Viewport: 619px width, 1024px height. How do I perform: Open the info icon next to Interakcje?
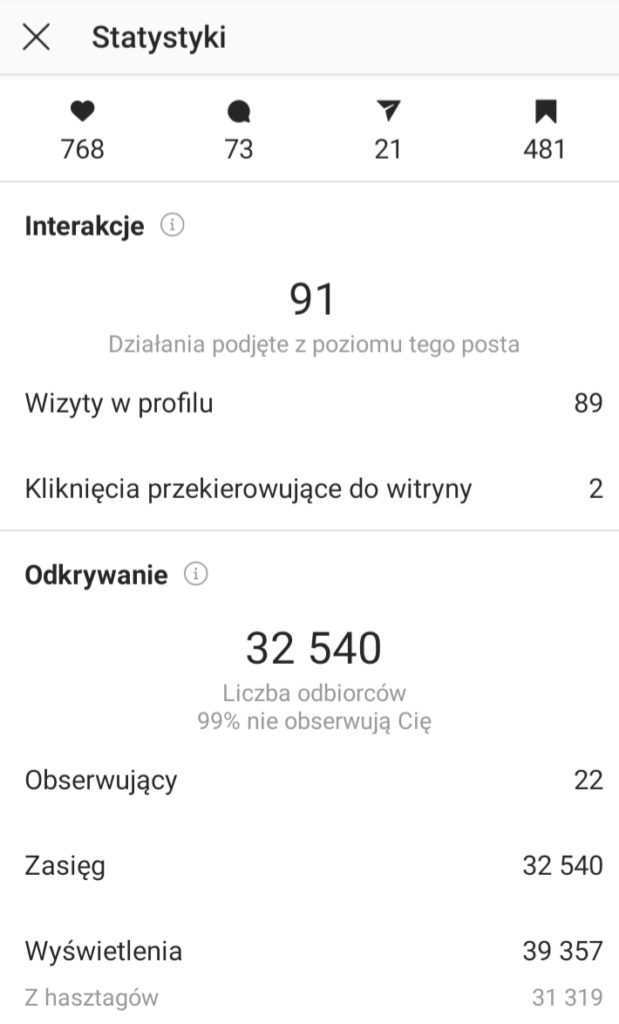click(173, 226)
